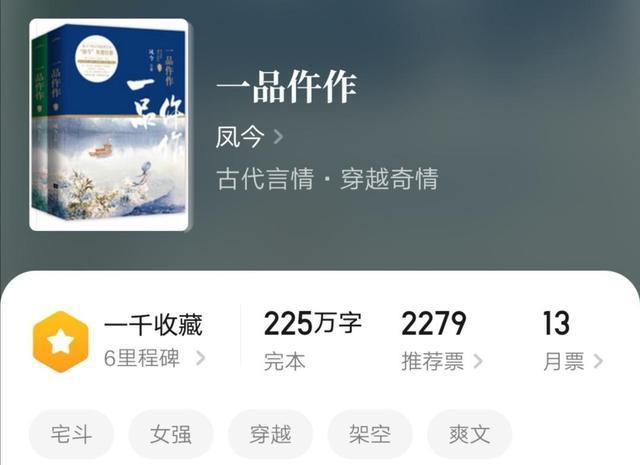Tap the 穿越 tag chip

tap(271, 435)
